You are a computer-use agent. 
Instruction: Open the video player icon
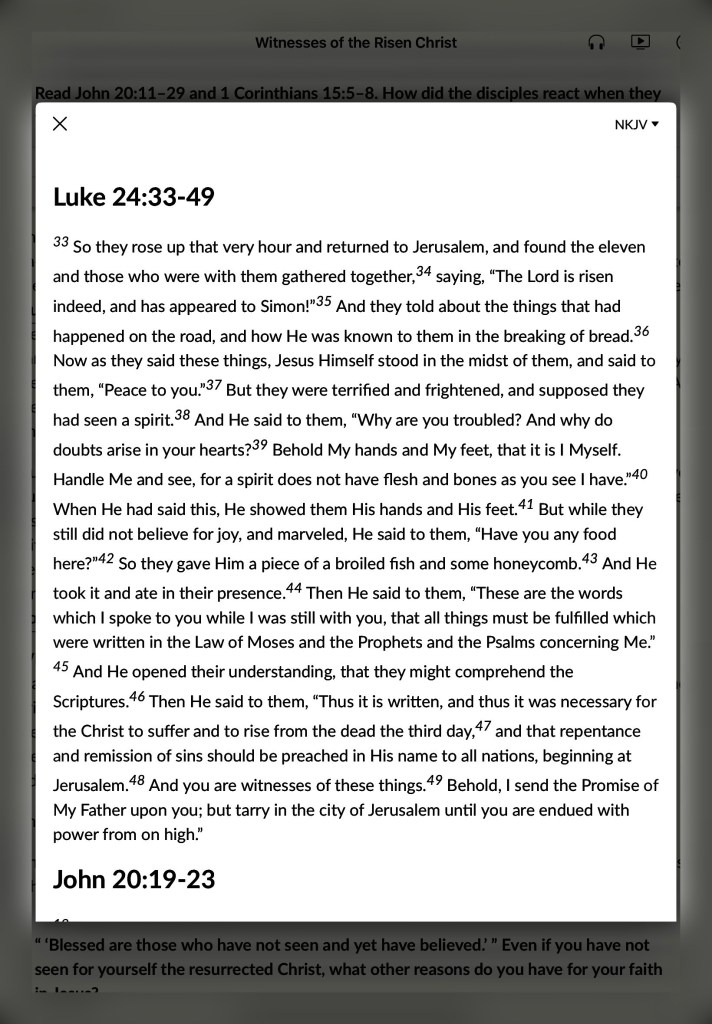pos(640,42)
